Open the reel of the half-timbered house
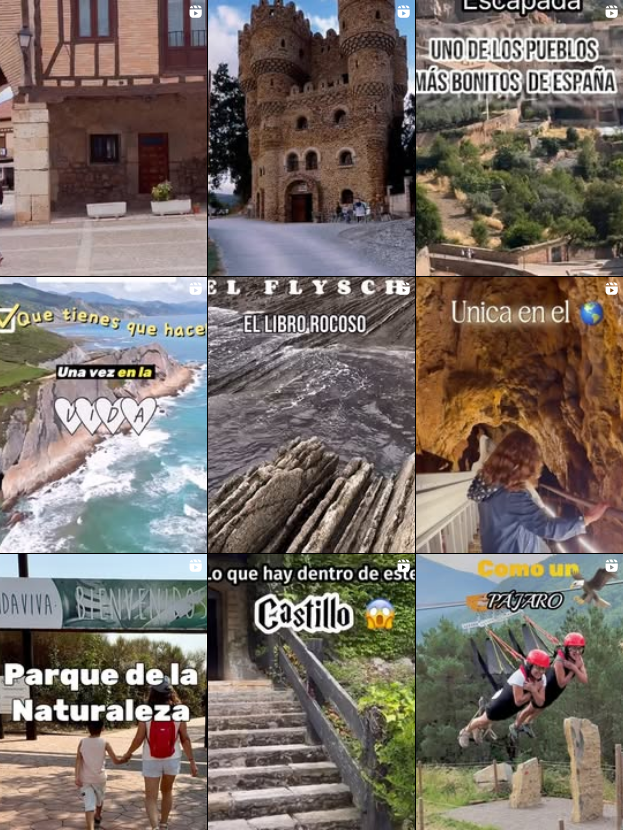Screen dimensions: 623x830 coord(103,137)
